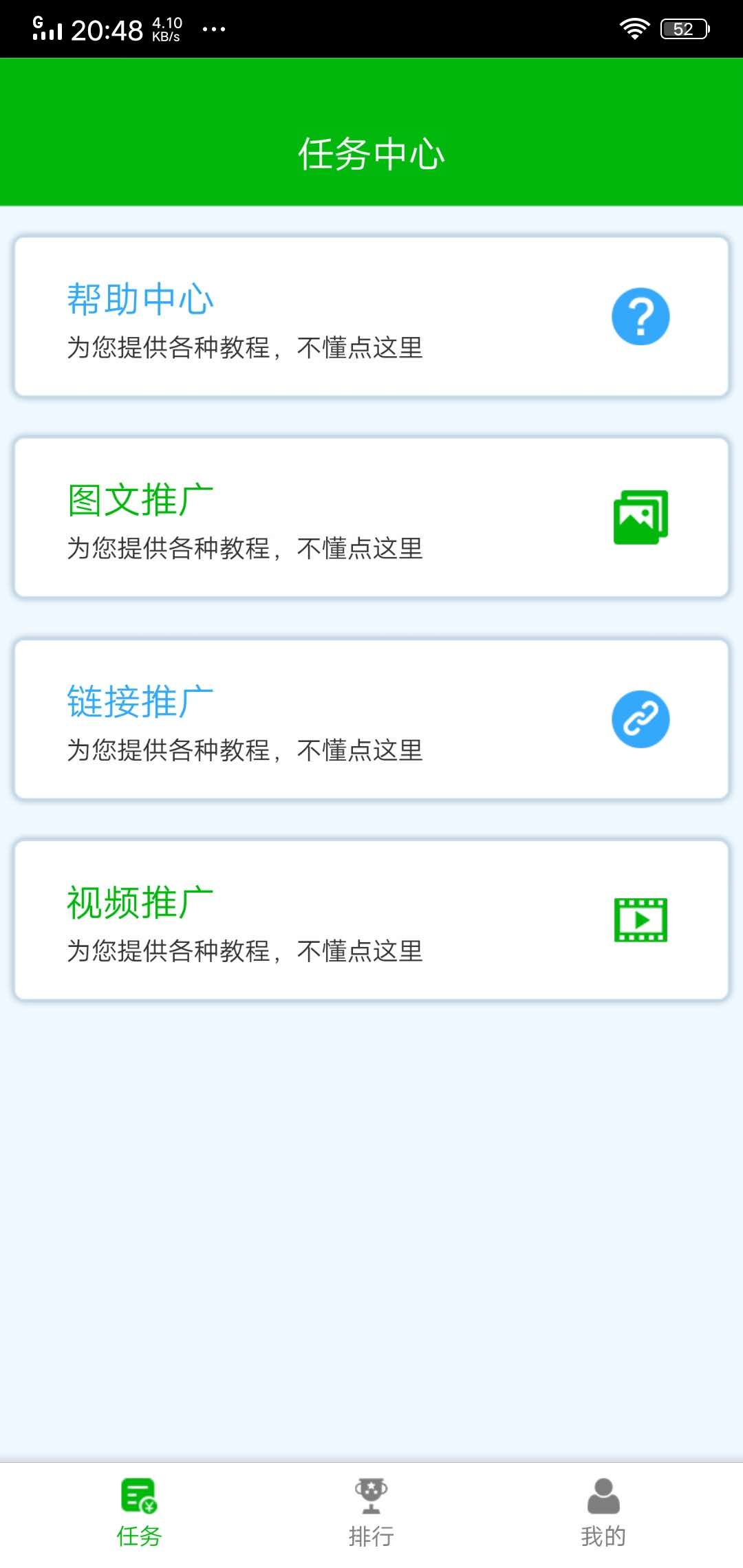743x1568 pixels.
Task: Open the 帮助中心 card
Action: coord(371,314)
